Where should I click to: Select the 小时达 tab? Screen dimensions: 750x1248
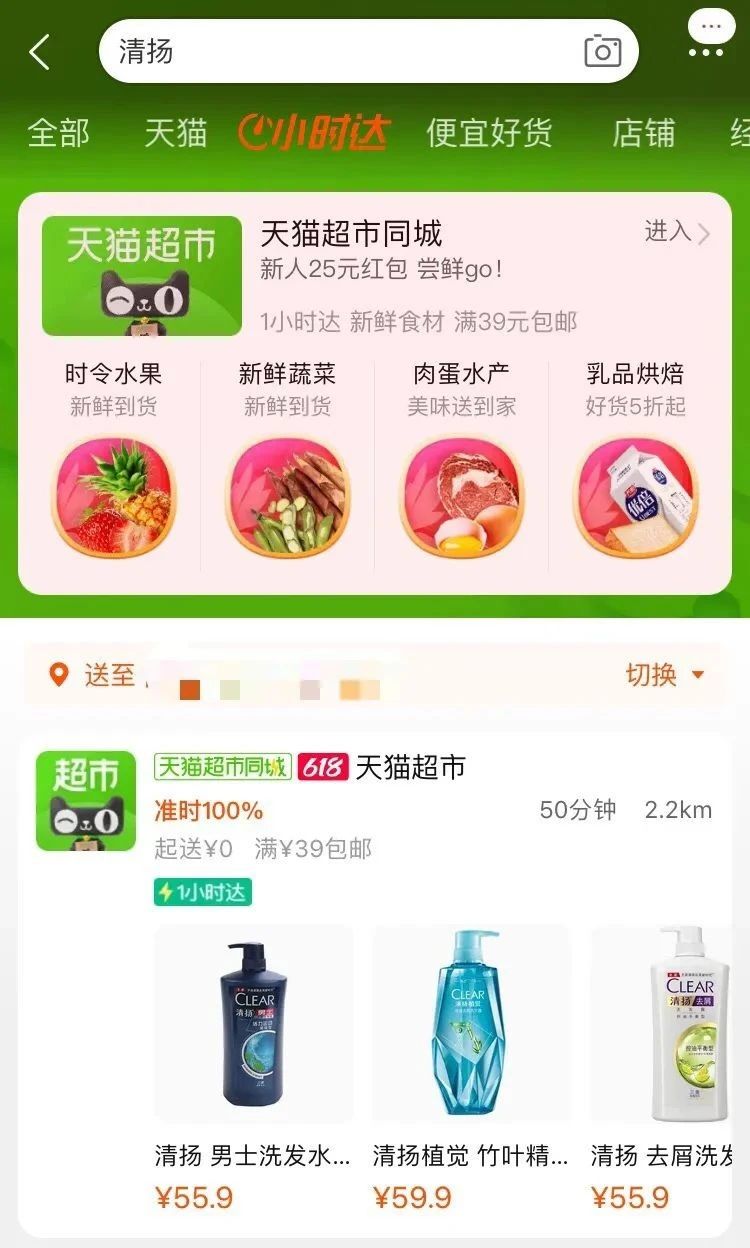(314, 133)
